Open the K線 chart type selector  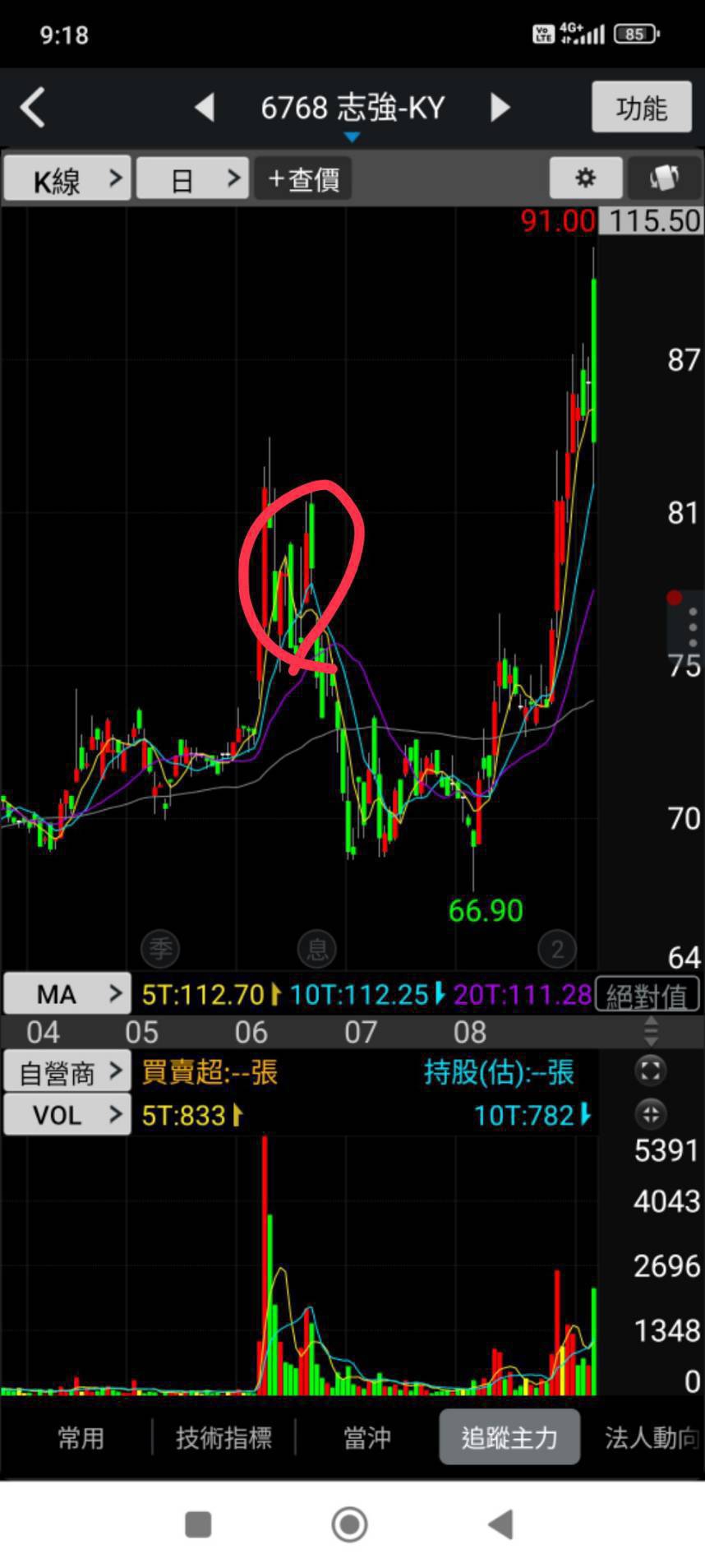click(67, 178)
